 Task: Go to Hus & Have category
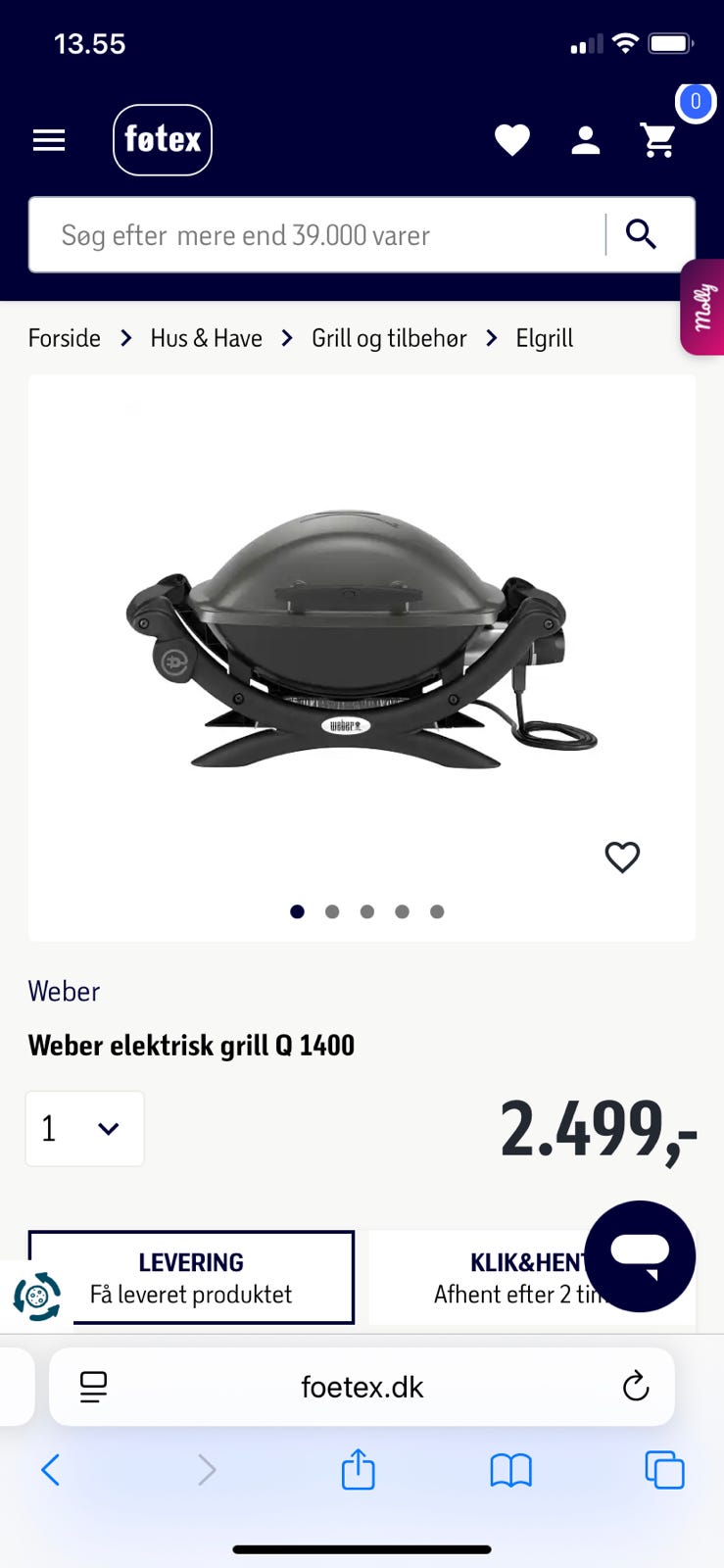click(206, 337)
